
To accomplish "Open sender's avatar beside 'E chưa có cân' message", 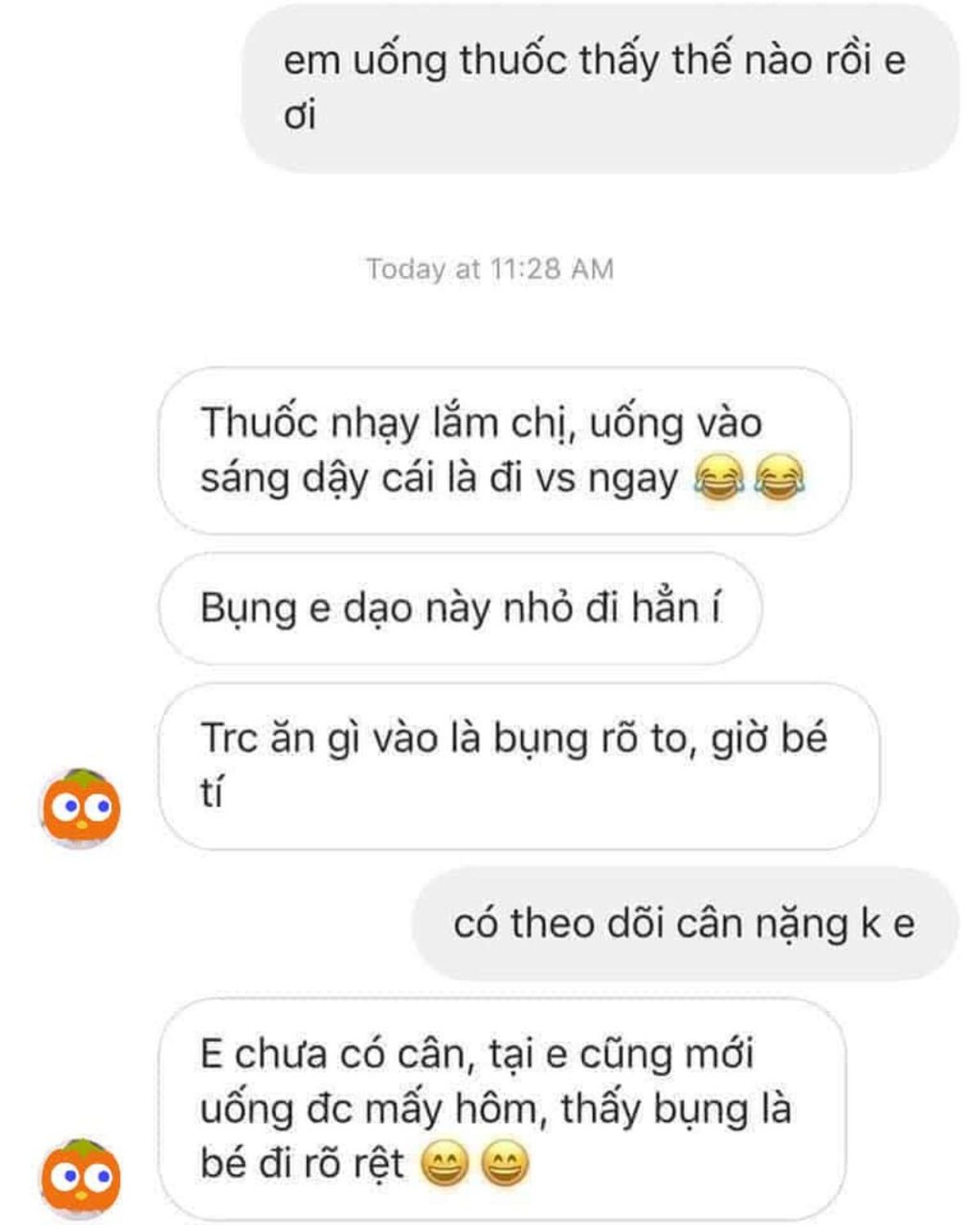I will pyautogui.click(x=81, y=1178).
